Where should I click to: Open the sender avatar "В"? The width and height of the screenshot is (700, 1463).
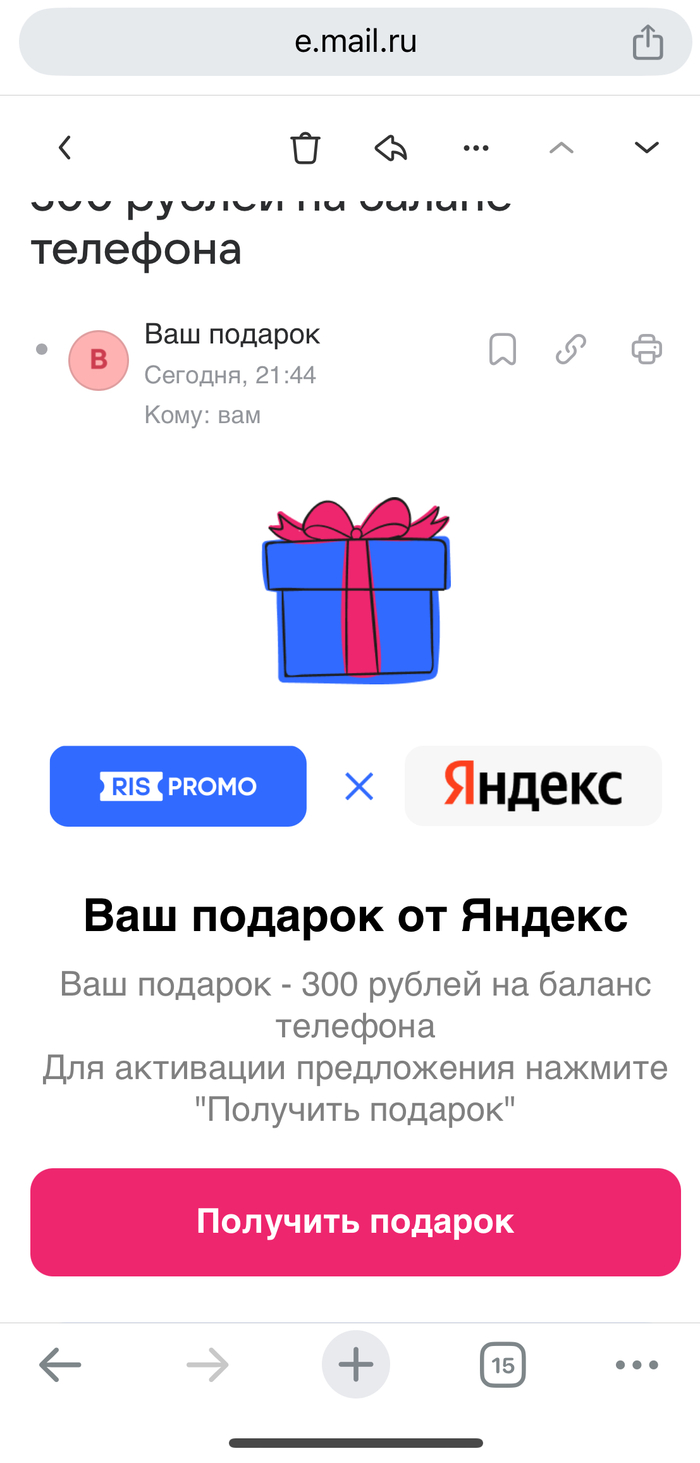(98, 360)
